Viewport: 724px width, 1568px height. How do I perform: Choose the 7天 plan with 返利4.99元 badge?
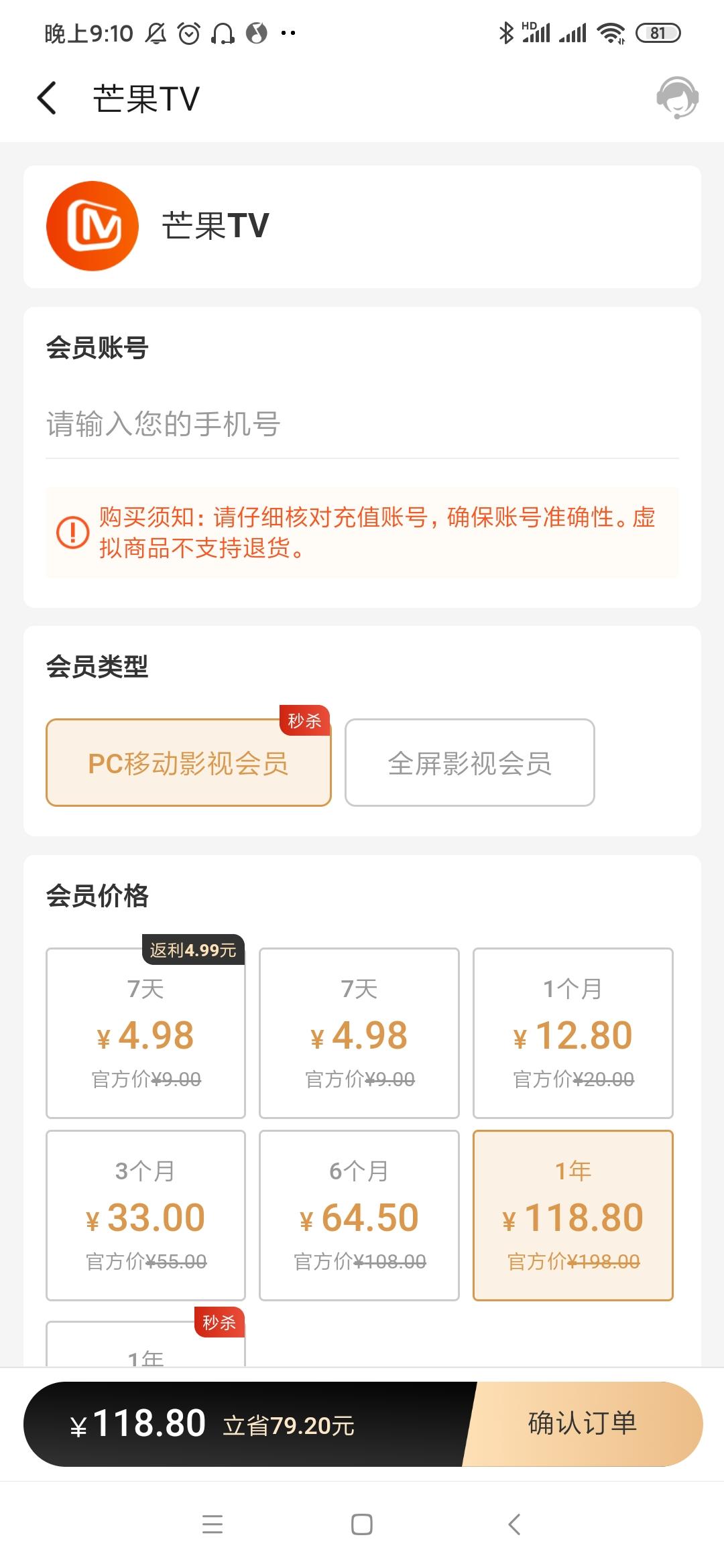145,1033
